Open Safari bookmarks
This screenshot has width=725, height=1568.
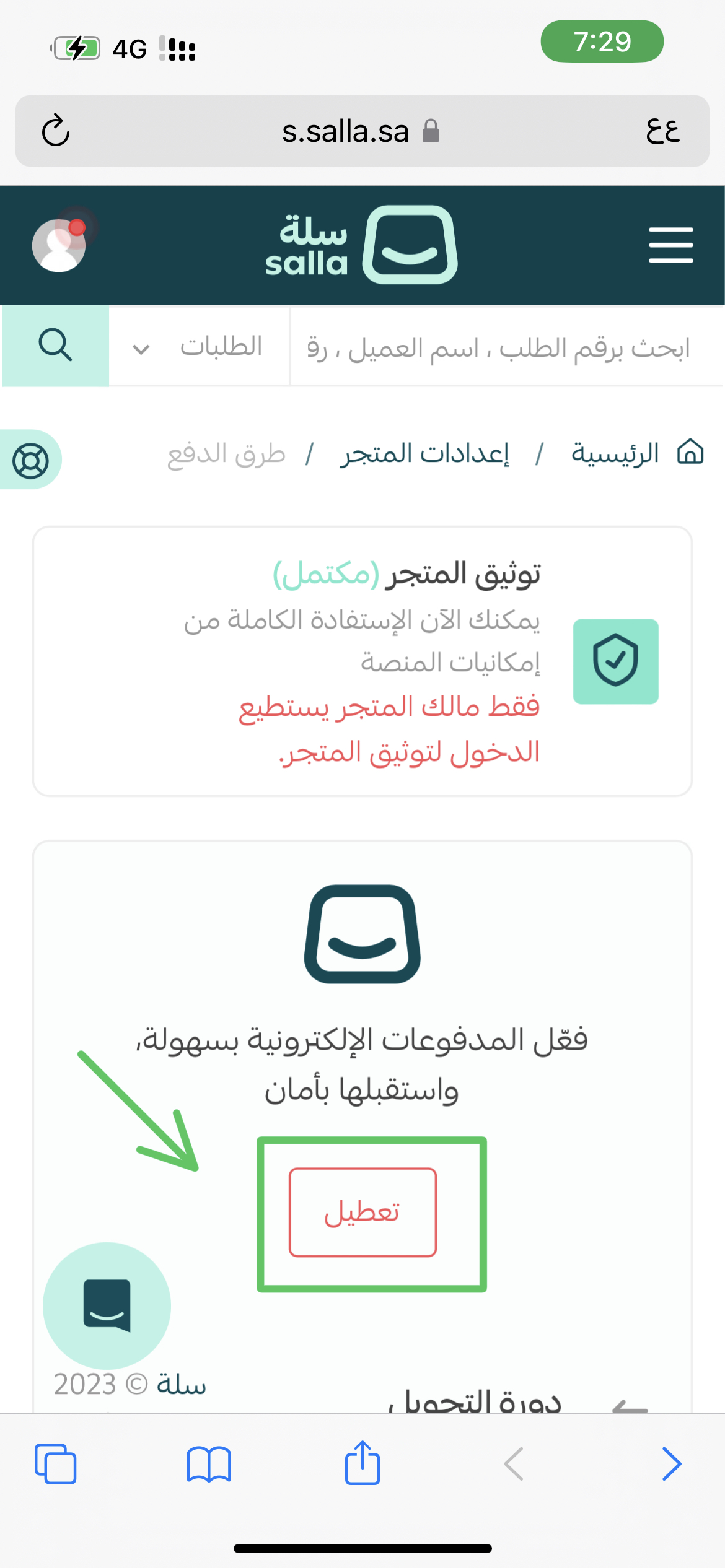point(209,1464)
